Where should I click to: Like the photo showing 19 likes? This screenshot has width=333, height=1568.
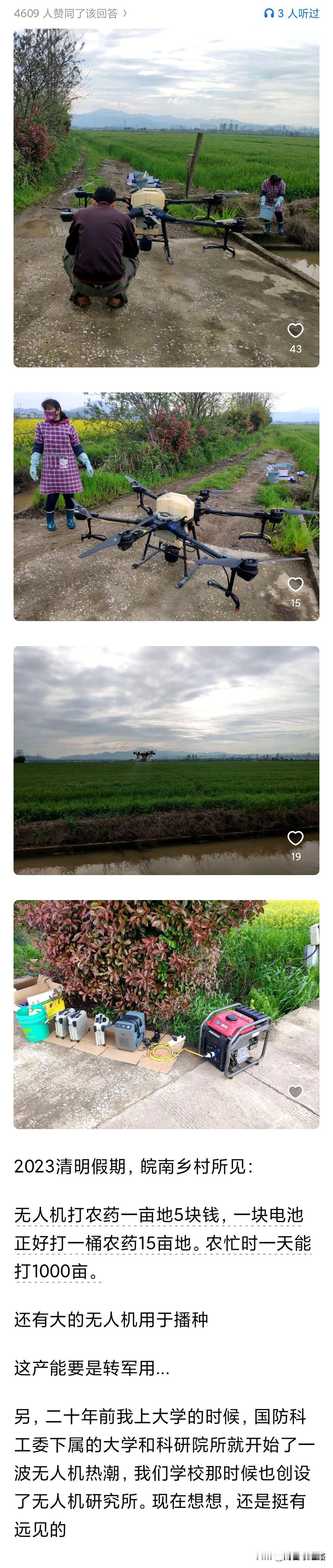point(295,838)
